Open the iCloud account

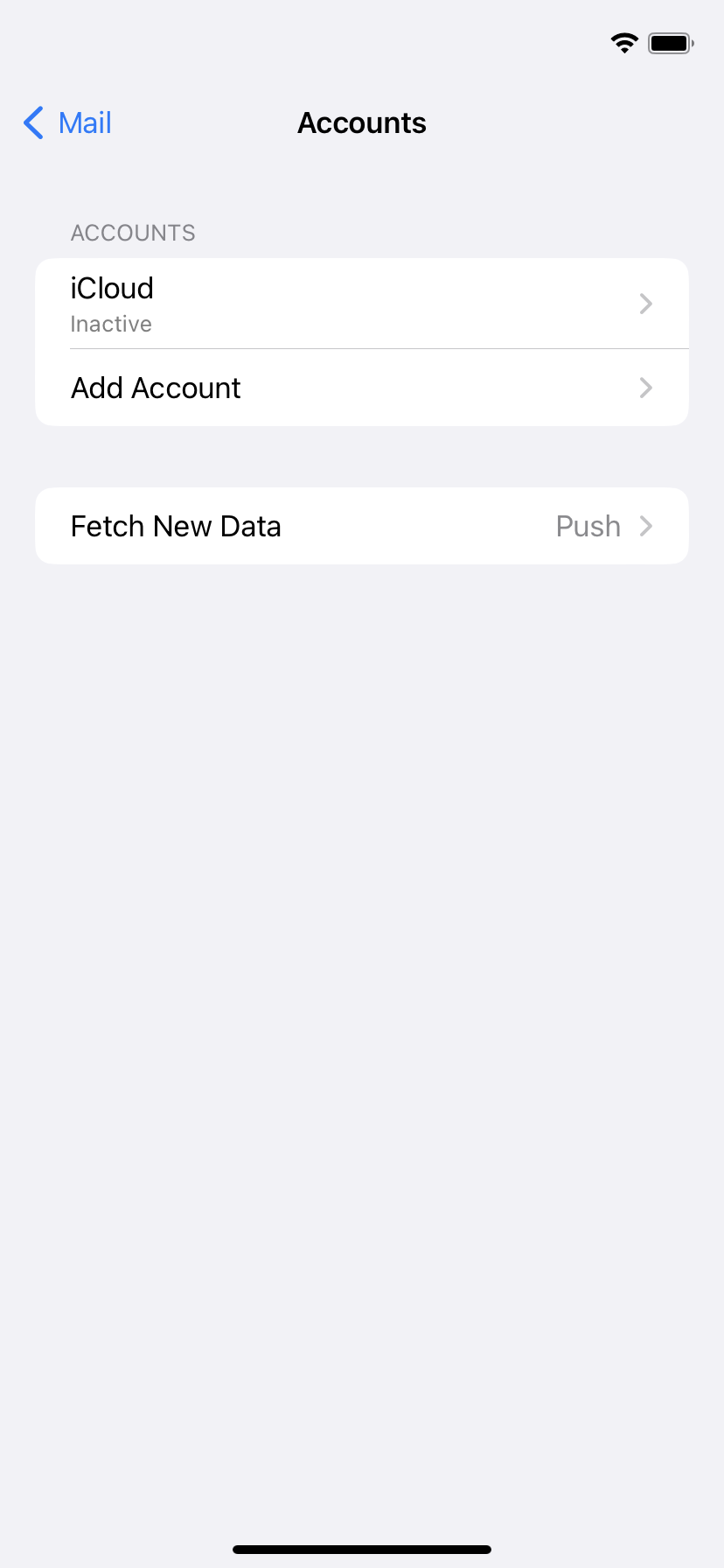pos(362,304)
